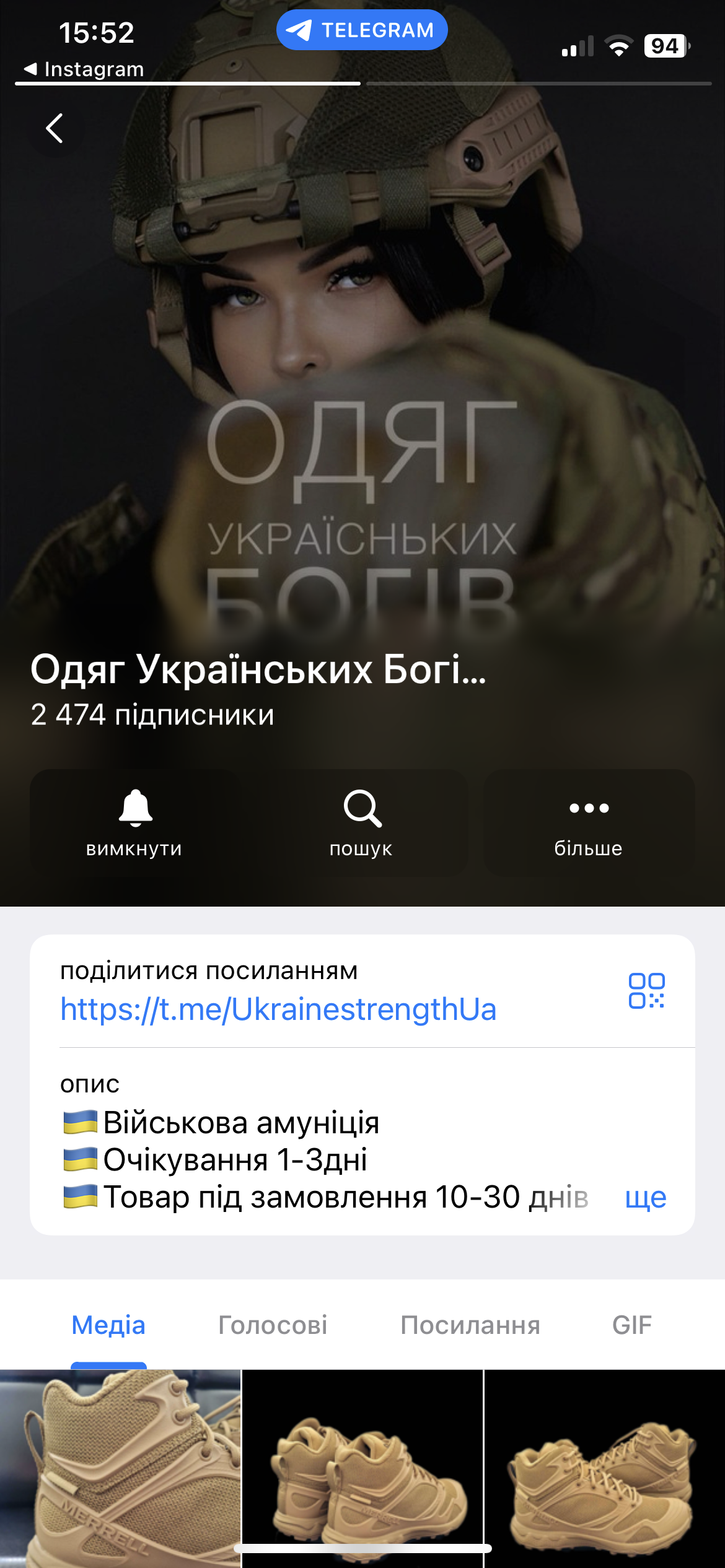Open the більше options menu
This screenshot has height=1568, width=725.
pos(589,822)
